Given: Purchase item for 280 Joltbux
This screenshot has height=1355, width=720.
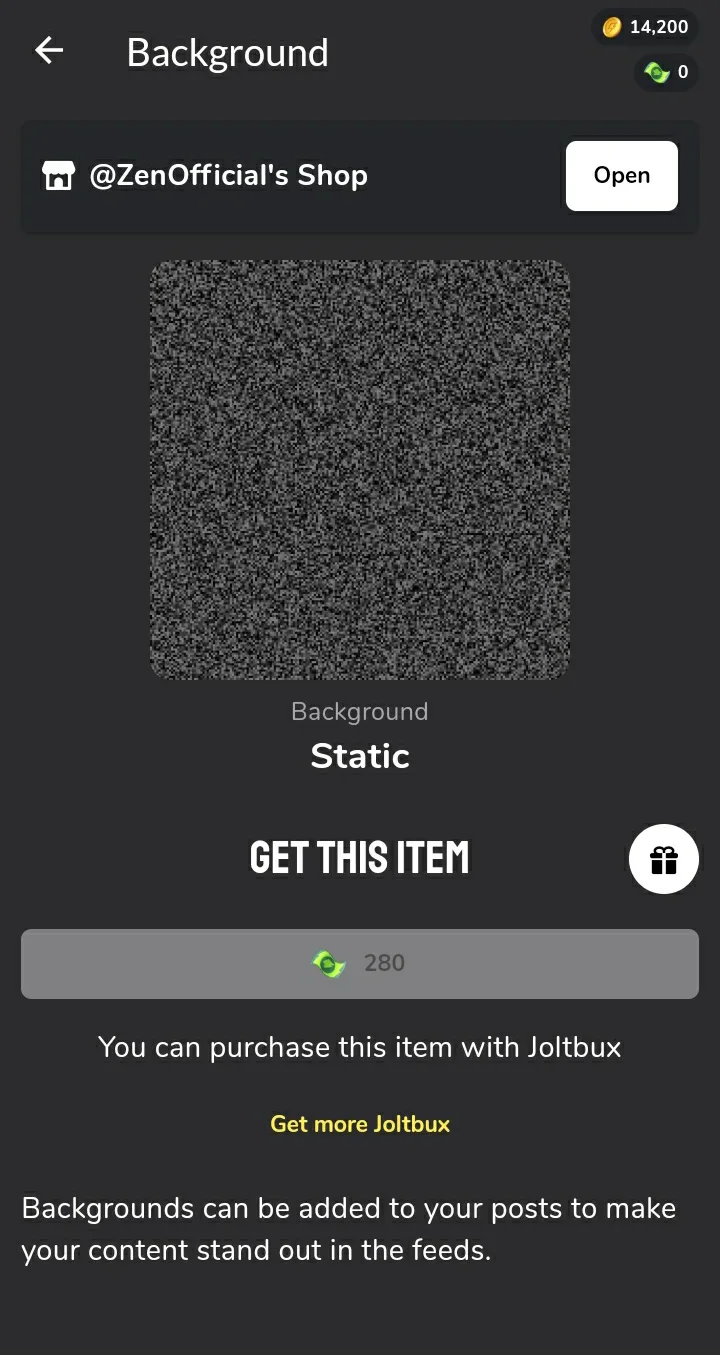Looking at the screenshot, I should 360,964.
